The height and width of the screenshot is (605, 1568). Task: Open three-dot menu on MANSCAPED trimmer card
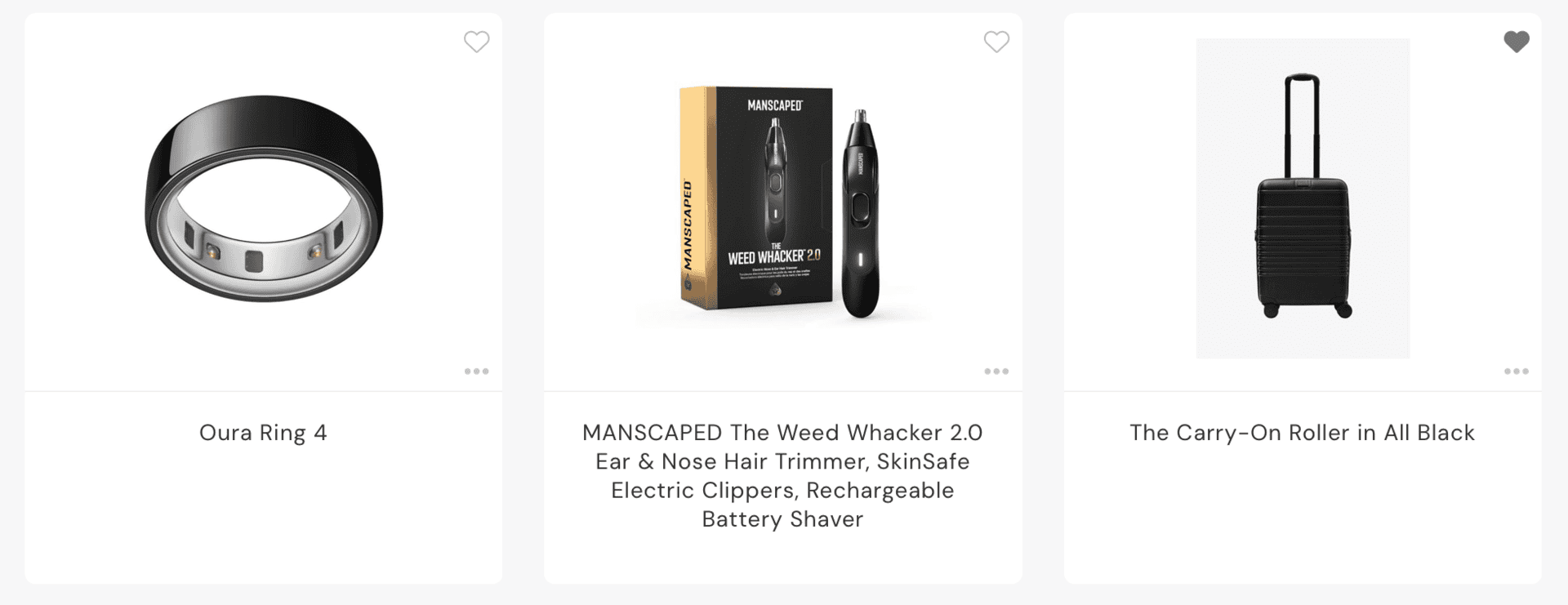(x=996, y=371)
